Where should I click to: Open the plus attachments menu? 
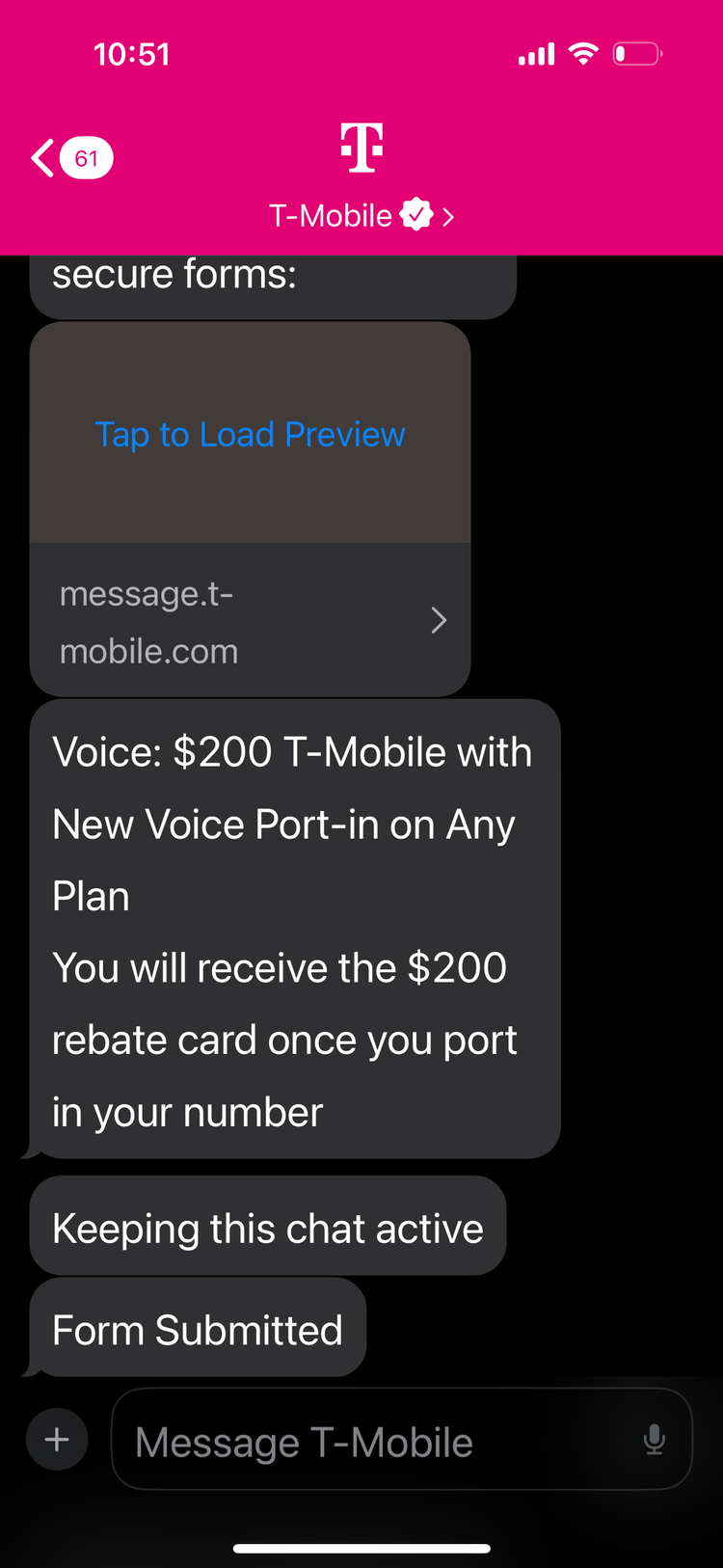pyautogui.click(x=57, y=1440)
